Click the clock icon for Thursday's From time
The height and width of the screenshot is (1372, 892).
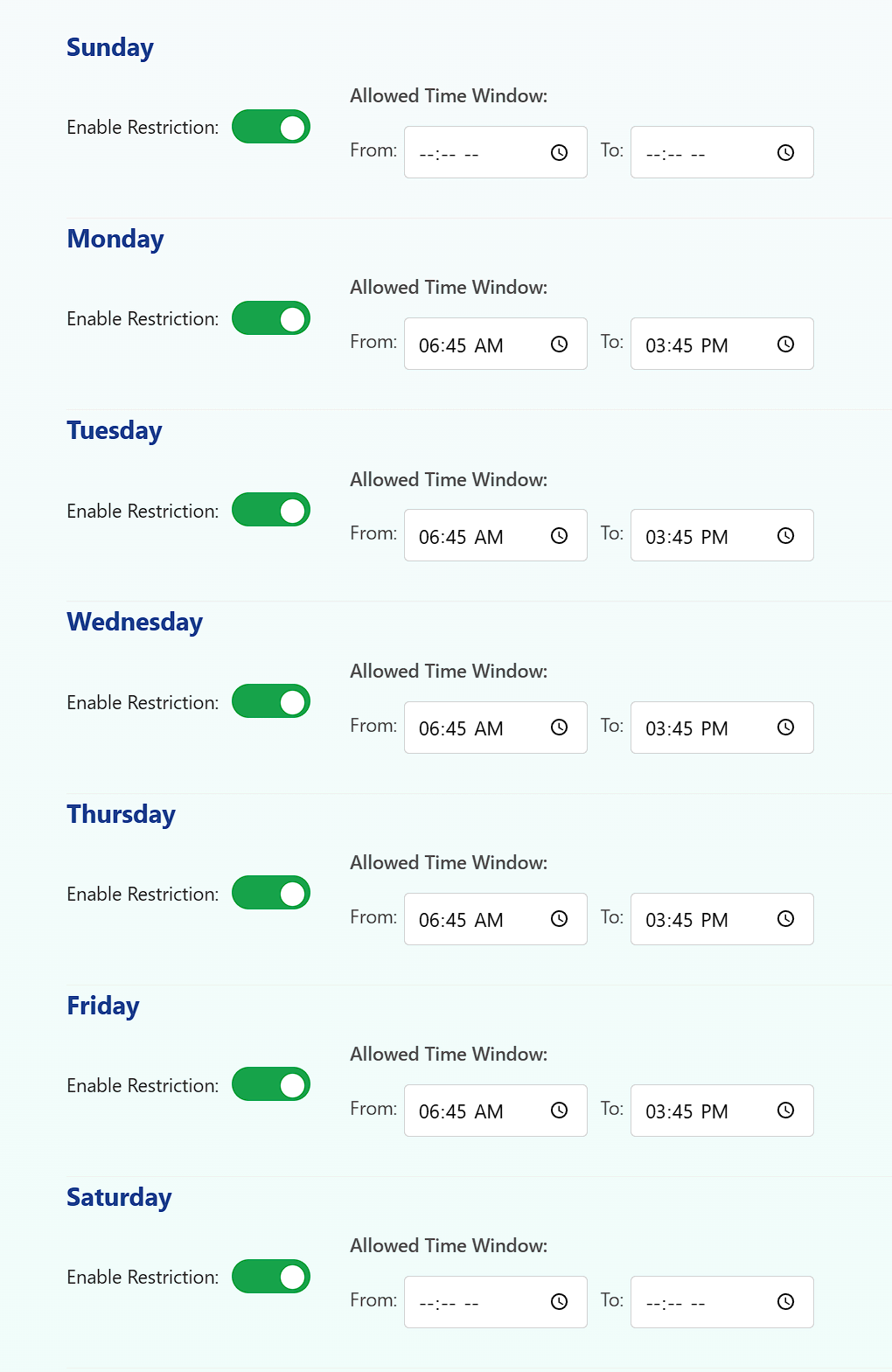[559, 919]
